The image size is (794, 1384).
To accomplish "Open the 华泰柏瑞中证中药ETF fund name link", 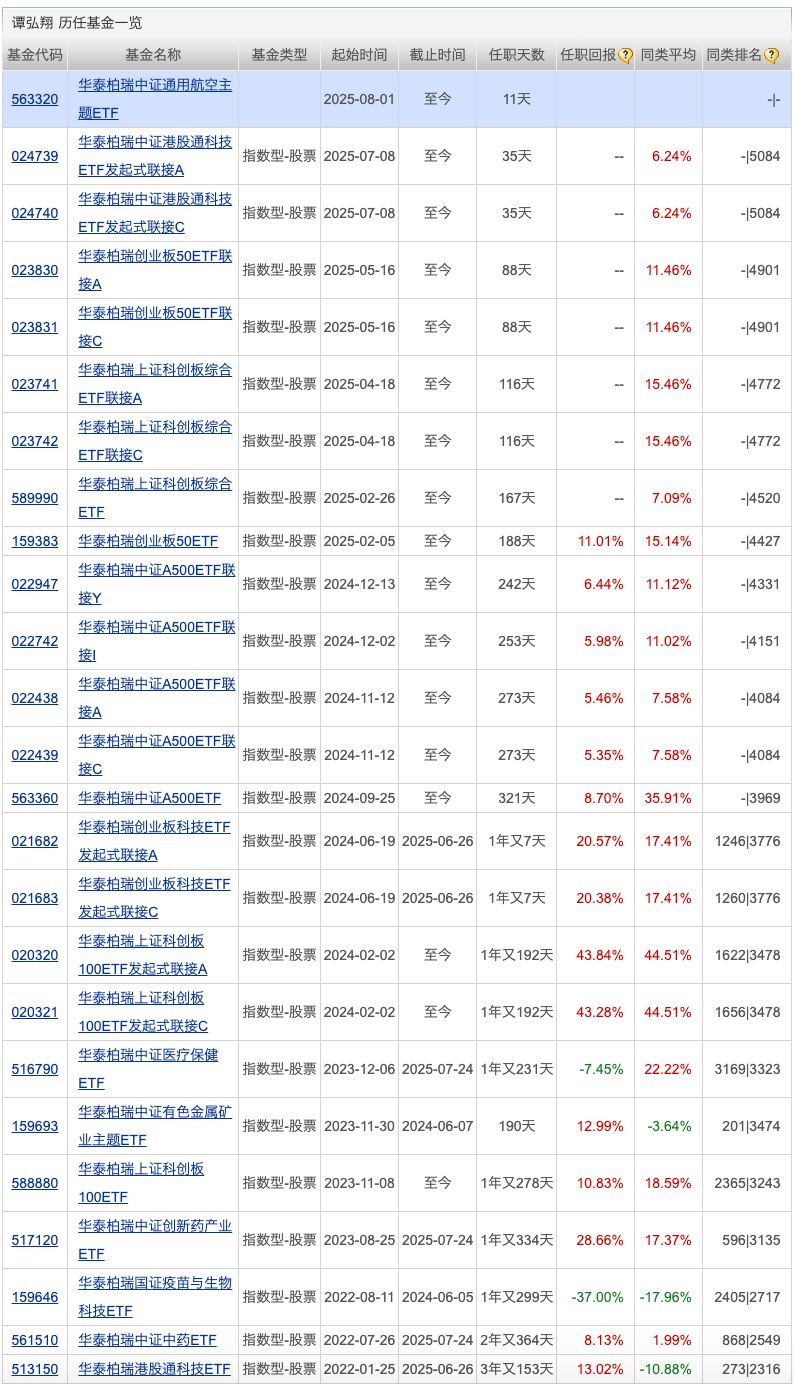I will (148, 1340).
